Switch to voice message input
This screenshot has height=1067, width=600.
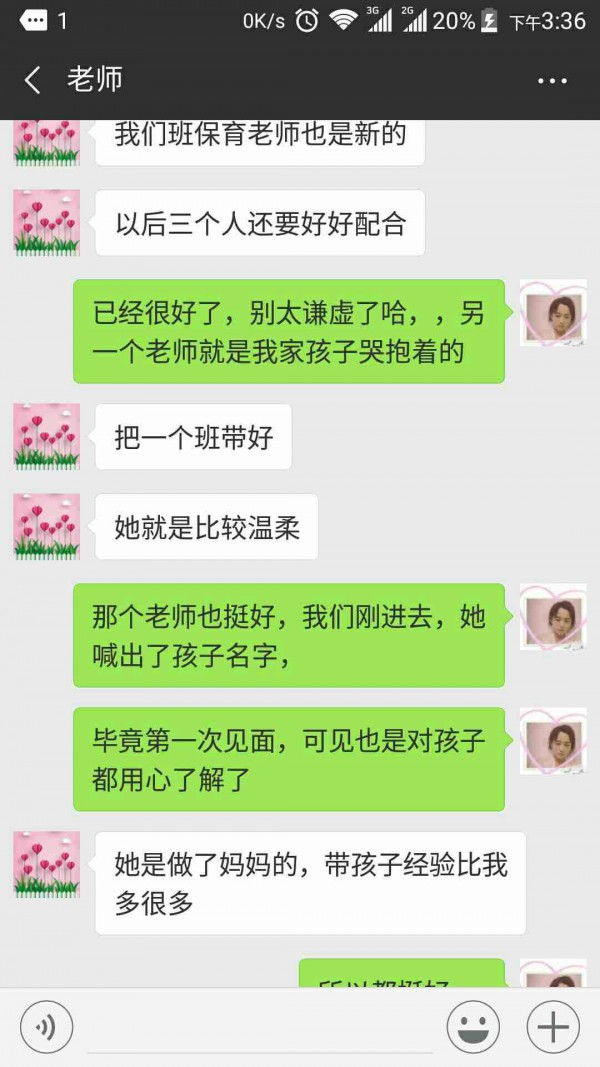(46, 1026)
